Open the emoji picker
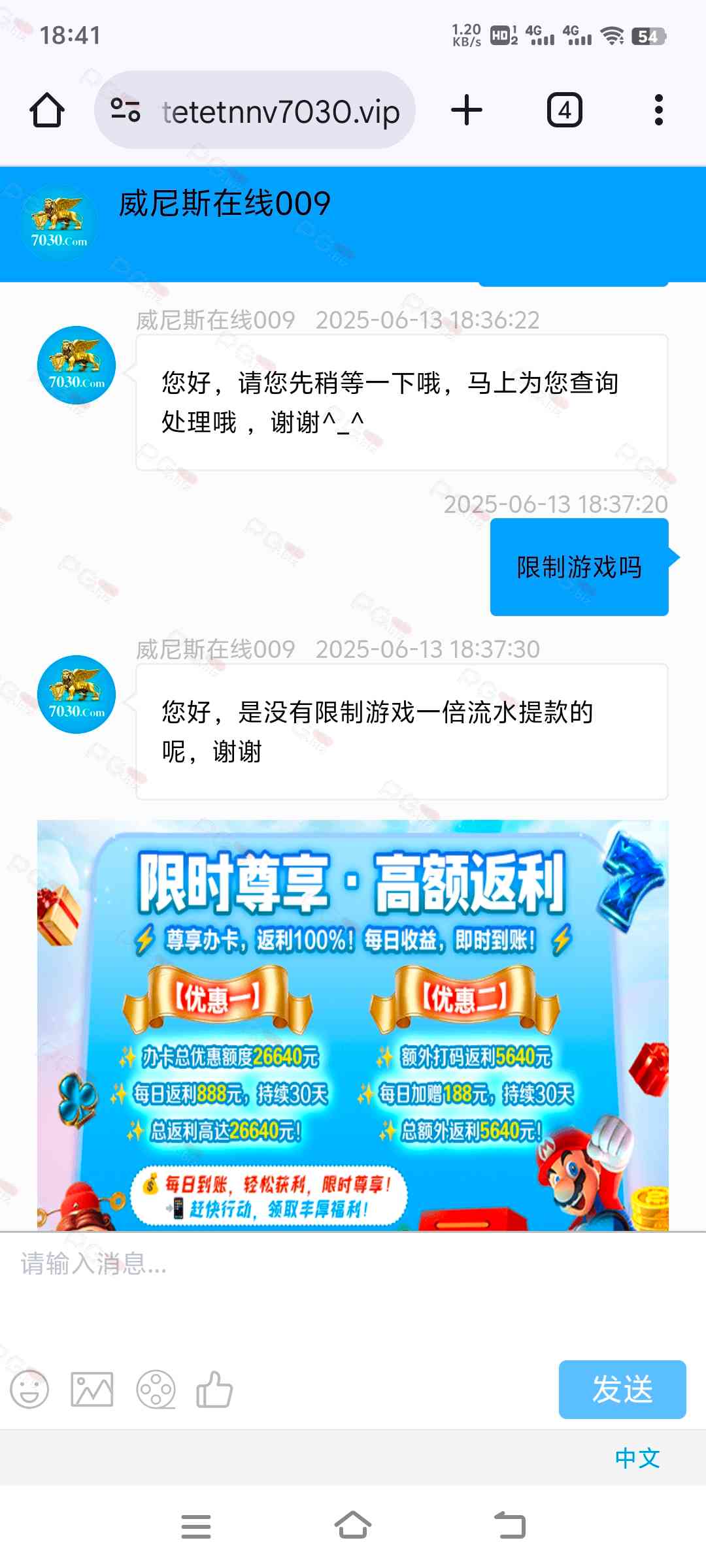 click(29, 1389)
